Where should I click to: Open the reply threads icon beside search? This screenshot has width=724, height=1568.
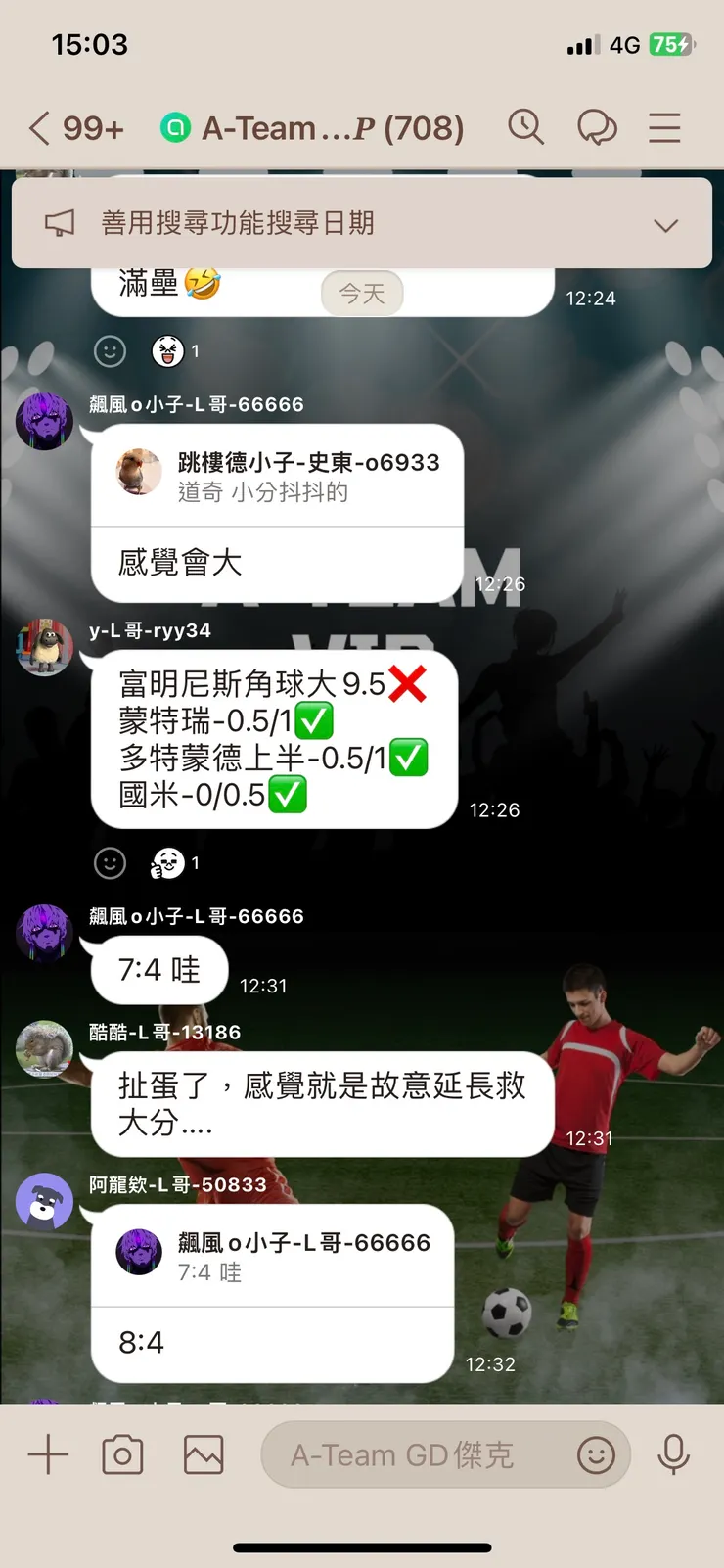[597, 127]
